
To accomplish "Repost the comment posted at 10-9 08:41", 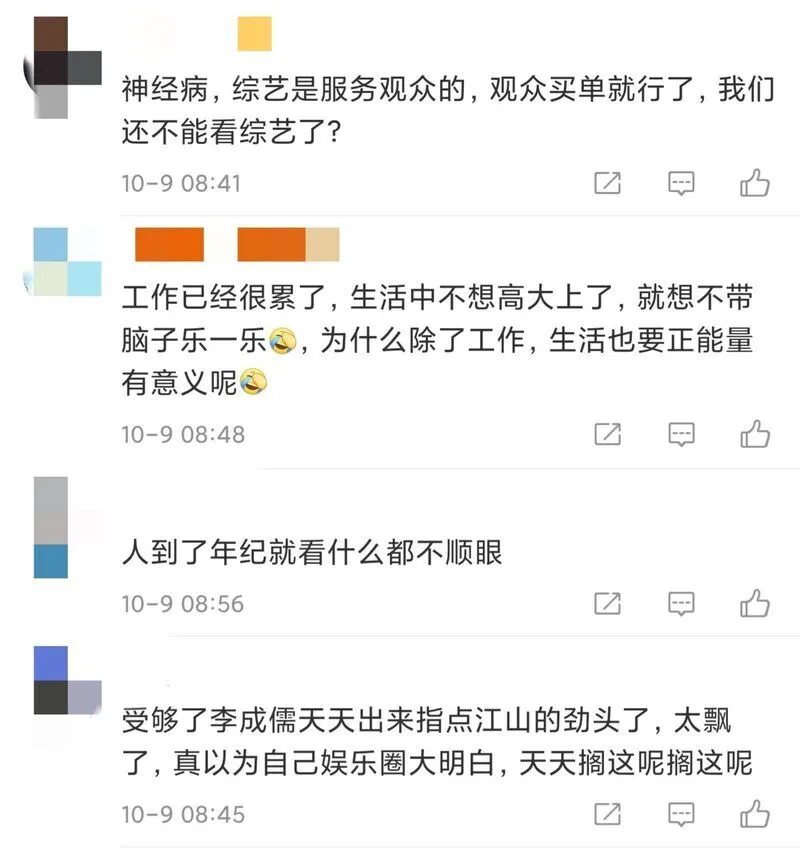I will coord(607,183).
